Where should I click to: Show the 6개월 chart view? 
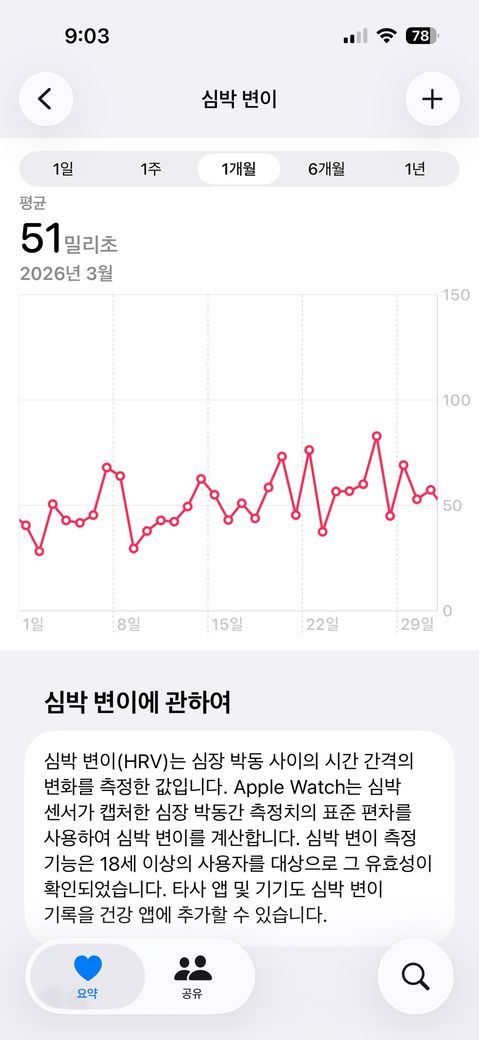[x=326, y=169]
